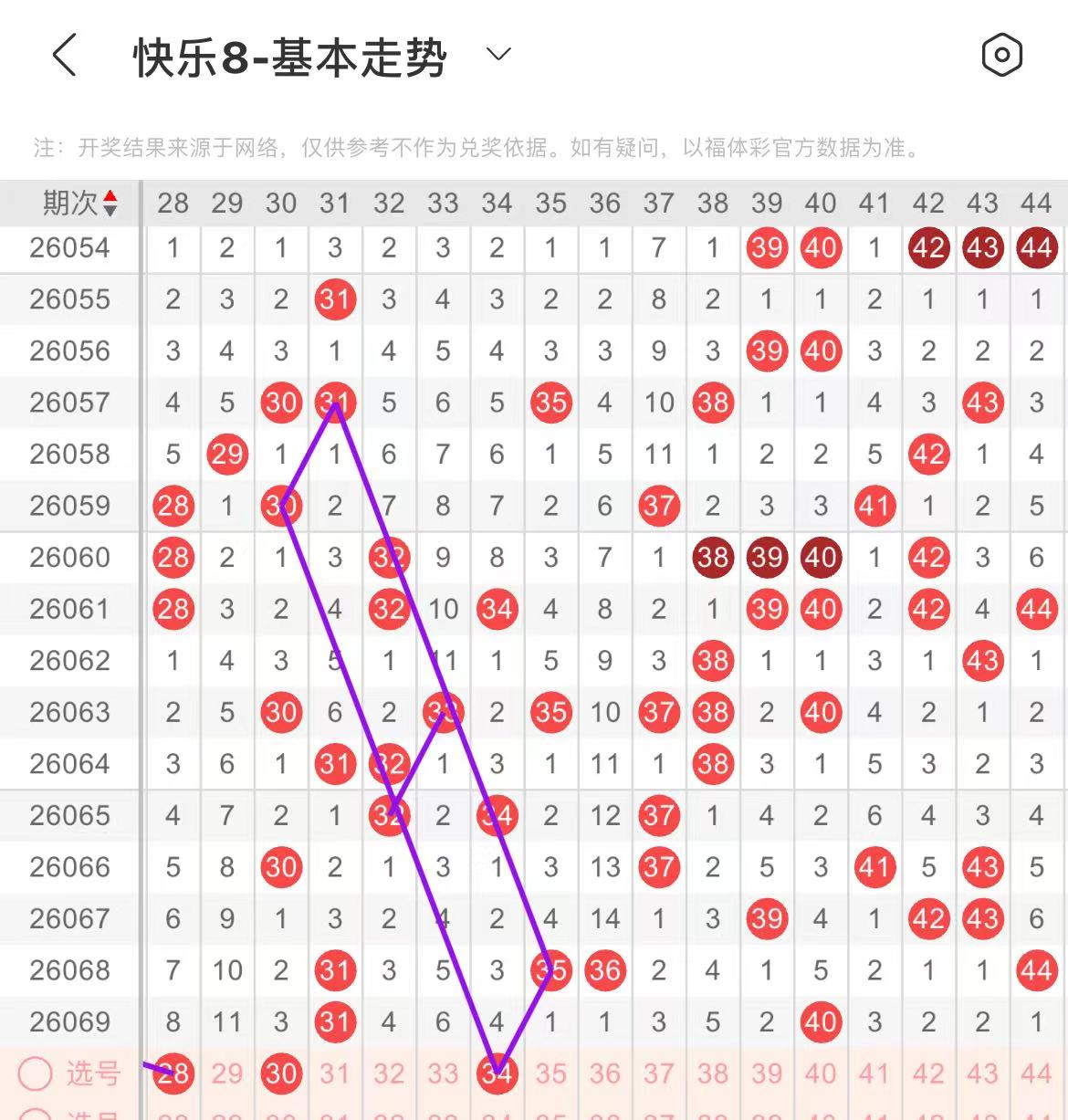Deselect number 28 in the top 选号 row
This screenshot has width=1068, height=1120.
point(173,1073)
